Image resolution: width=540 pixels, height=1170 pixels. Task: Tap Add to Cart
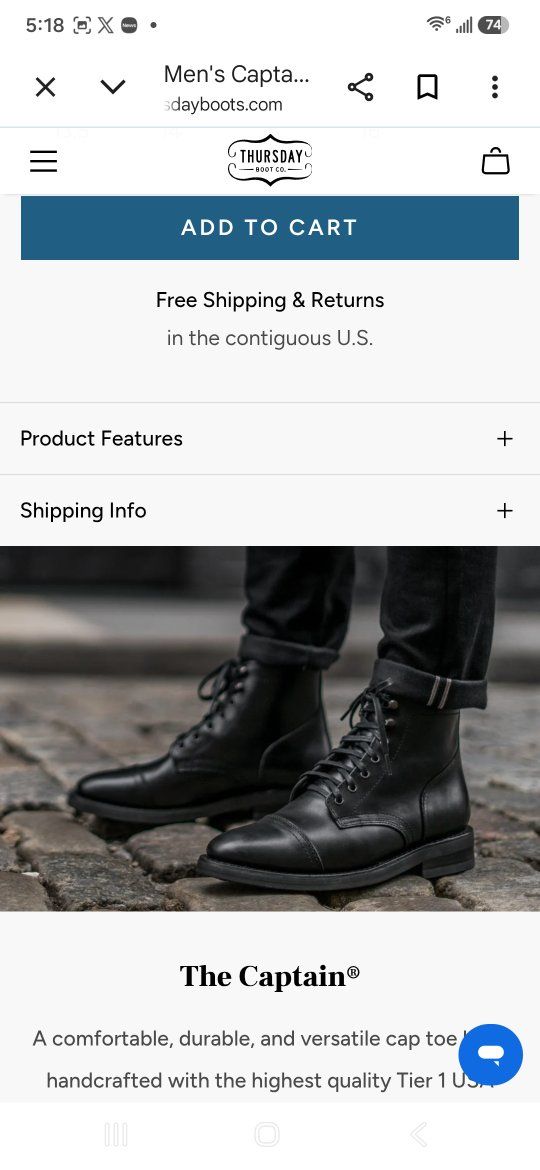pyautogui.click(x=270, y=228)
